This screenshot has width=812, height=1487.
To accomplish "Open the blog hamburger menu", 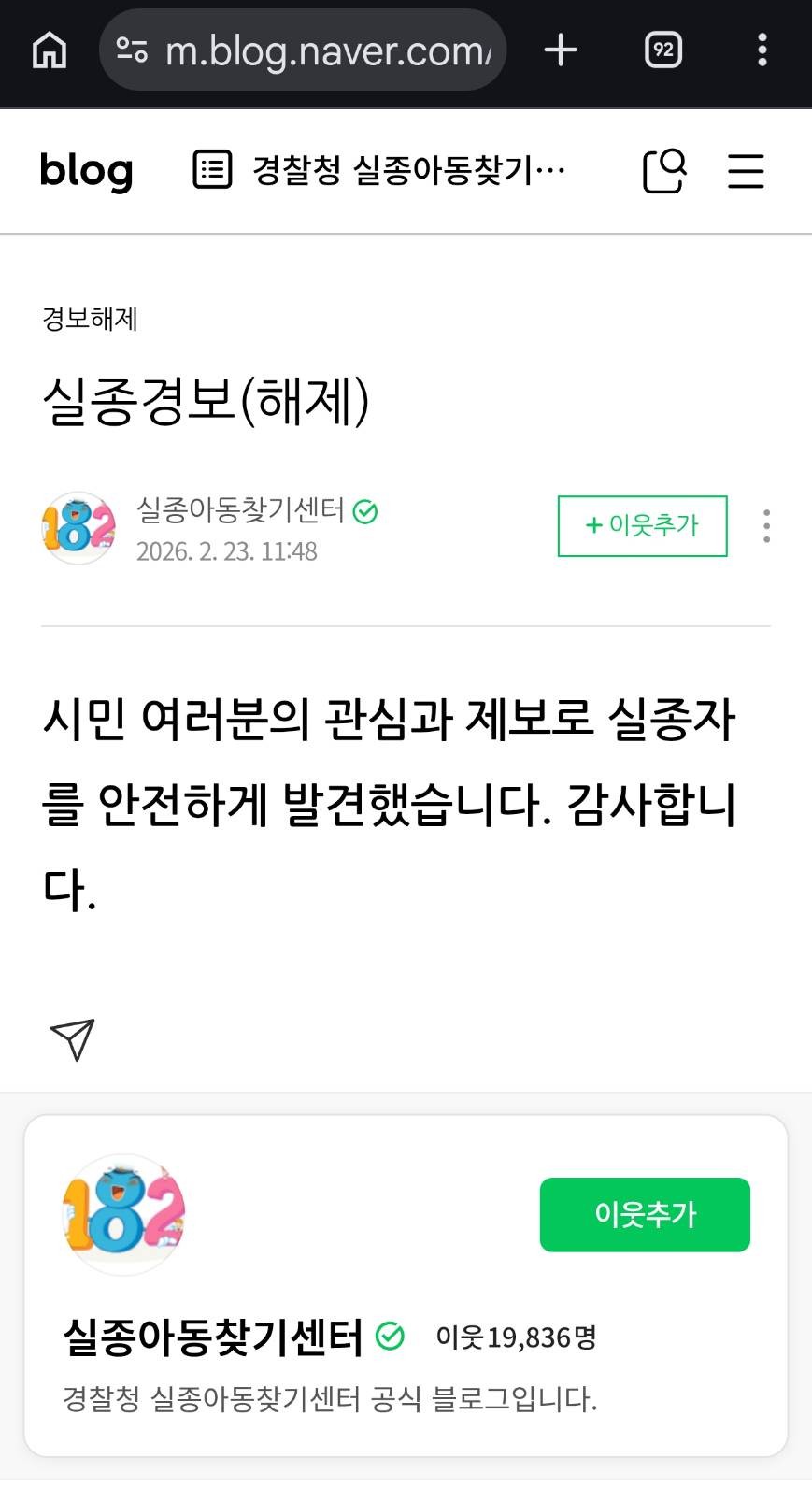I will click(x=746, y=171).
